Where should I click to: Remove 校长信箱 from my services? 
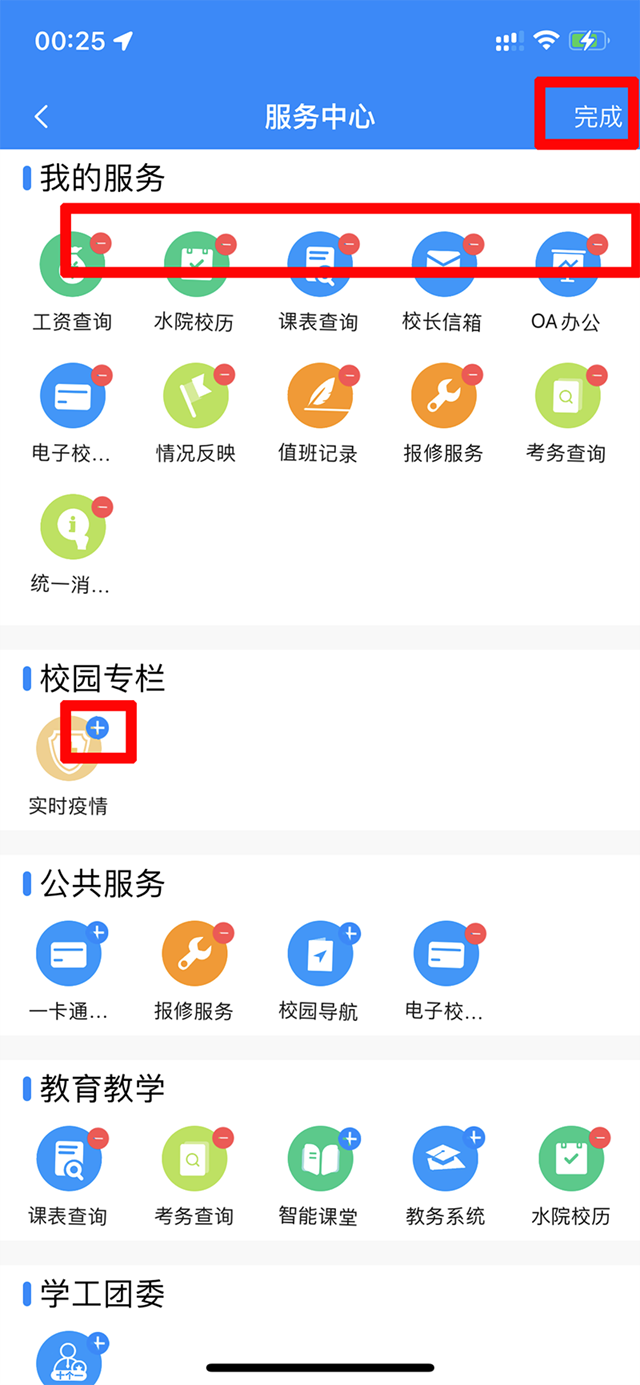tap(473, 243)
